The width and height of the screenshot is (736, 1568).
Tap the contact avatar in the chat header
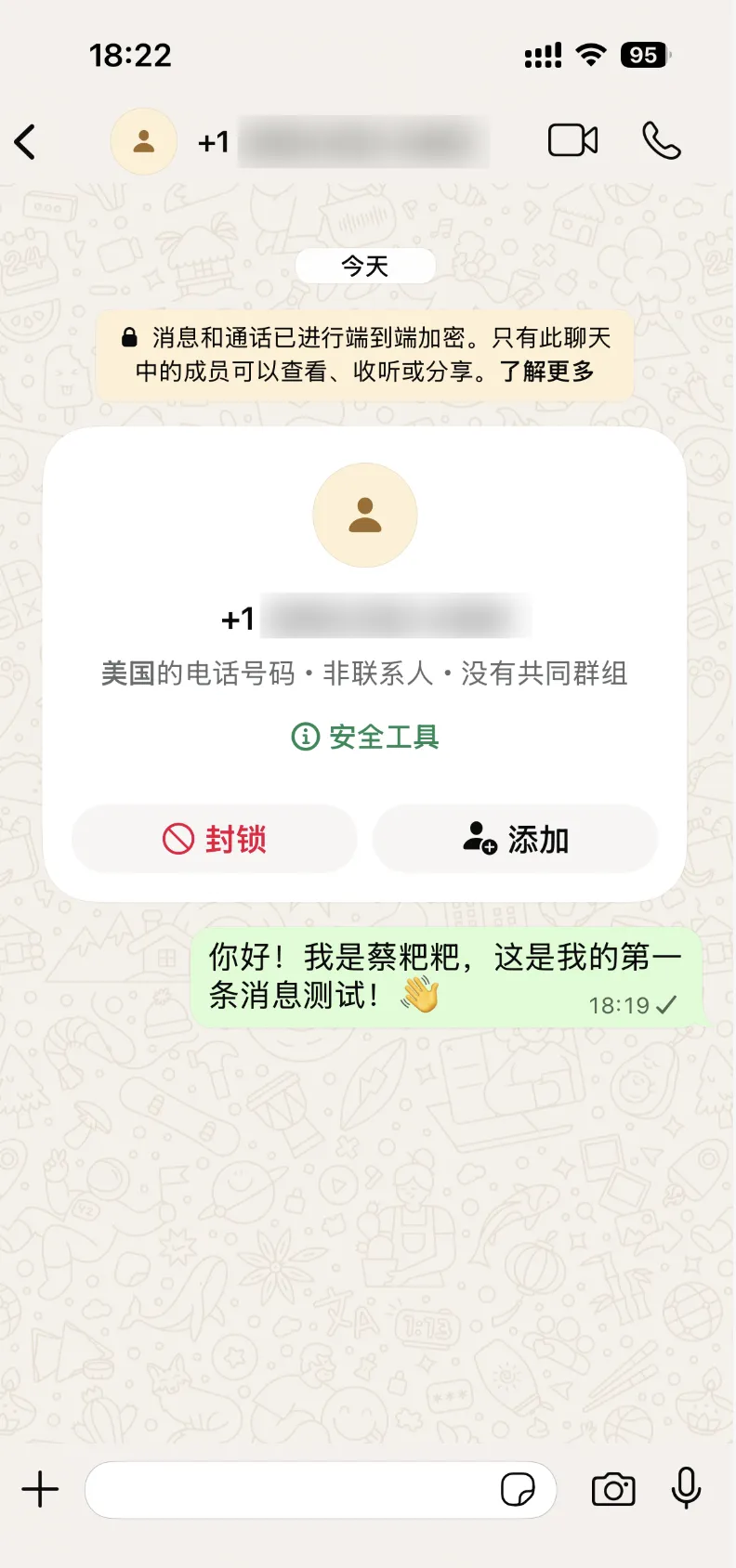143,141
